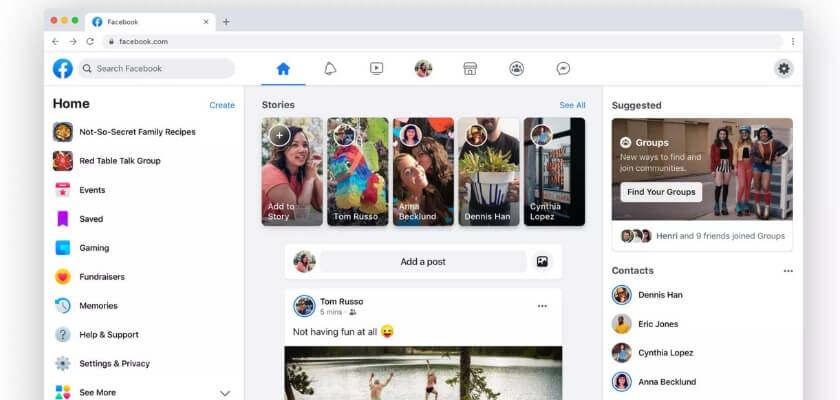Expand See More in the sidebar

(144, 393)
